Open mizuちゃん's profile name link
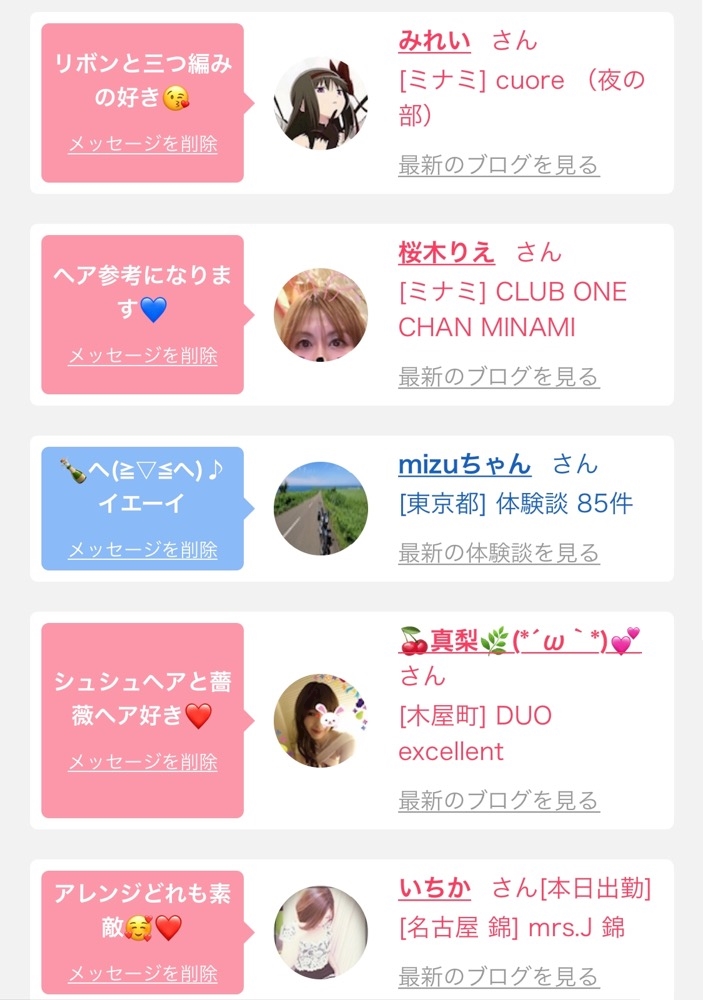Viewport: 703px width, 1000px height. (x=464, y=464)
